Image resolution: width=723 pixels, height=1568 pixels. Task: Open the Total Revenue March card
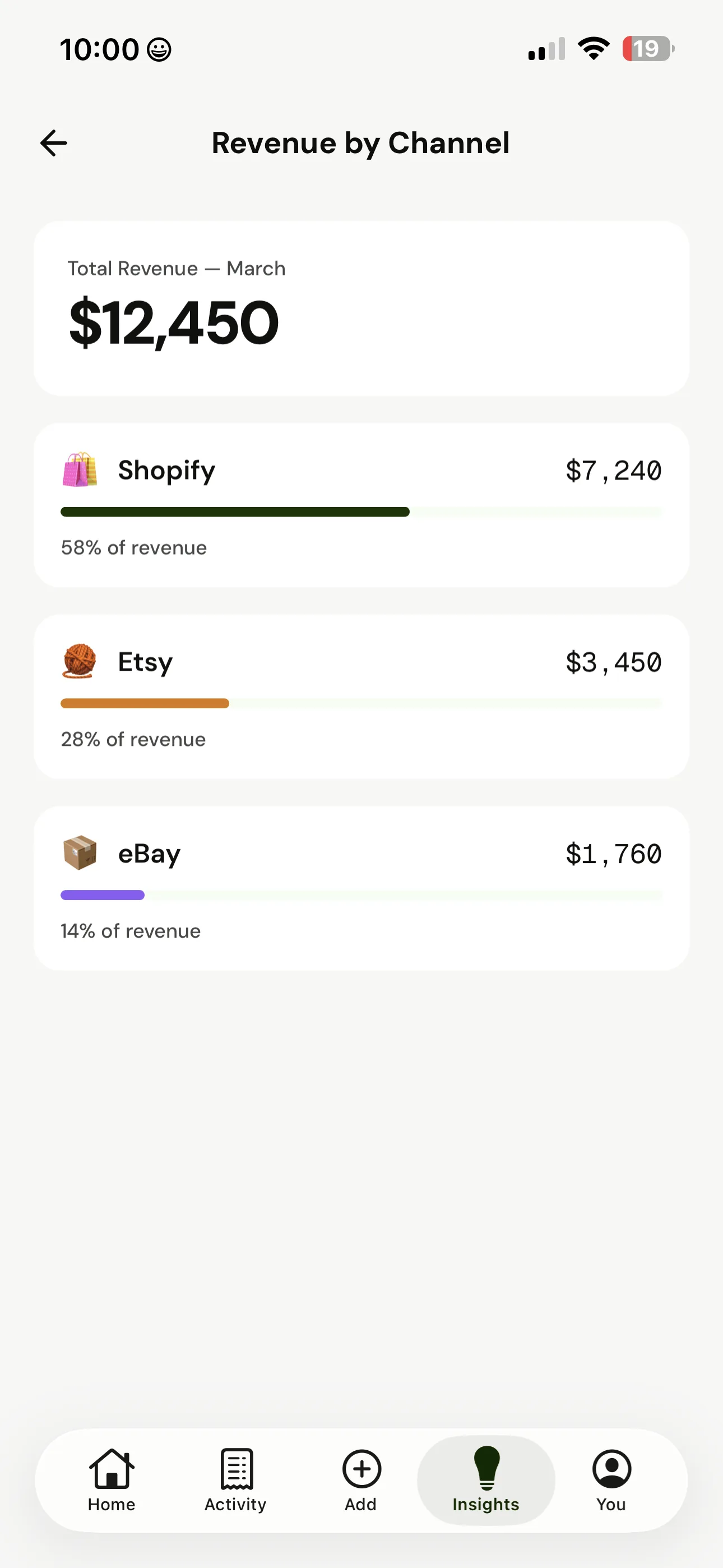361,307
